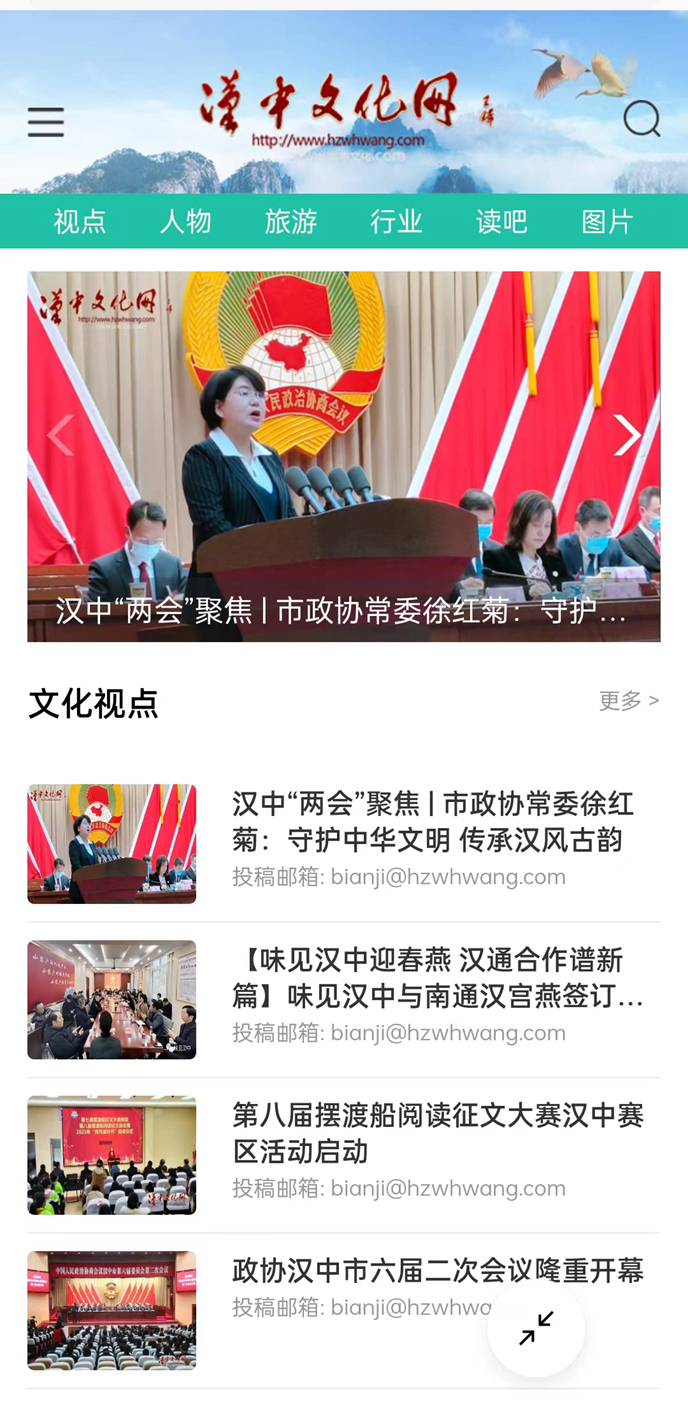Select the 旅游 tab
688x1404 pixels.
tap(291, 221)
